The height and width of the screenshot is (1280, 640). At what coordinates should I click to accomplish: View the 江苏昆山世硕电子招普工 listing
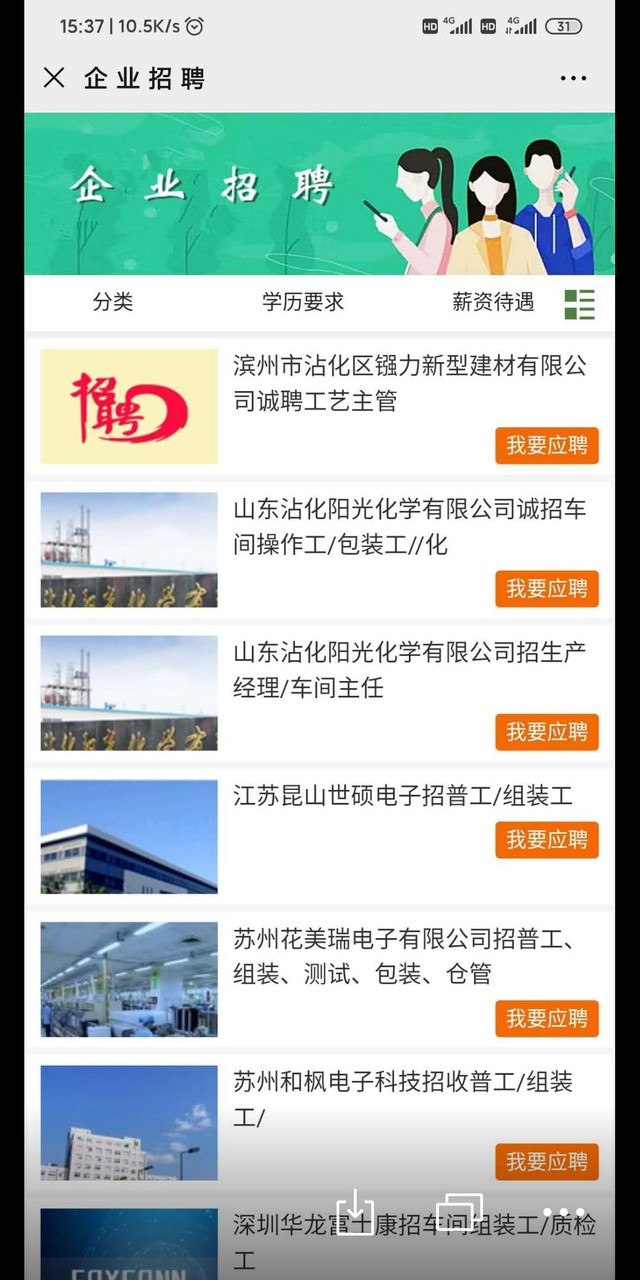(402, 796)
